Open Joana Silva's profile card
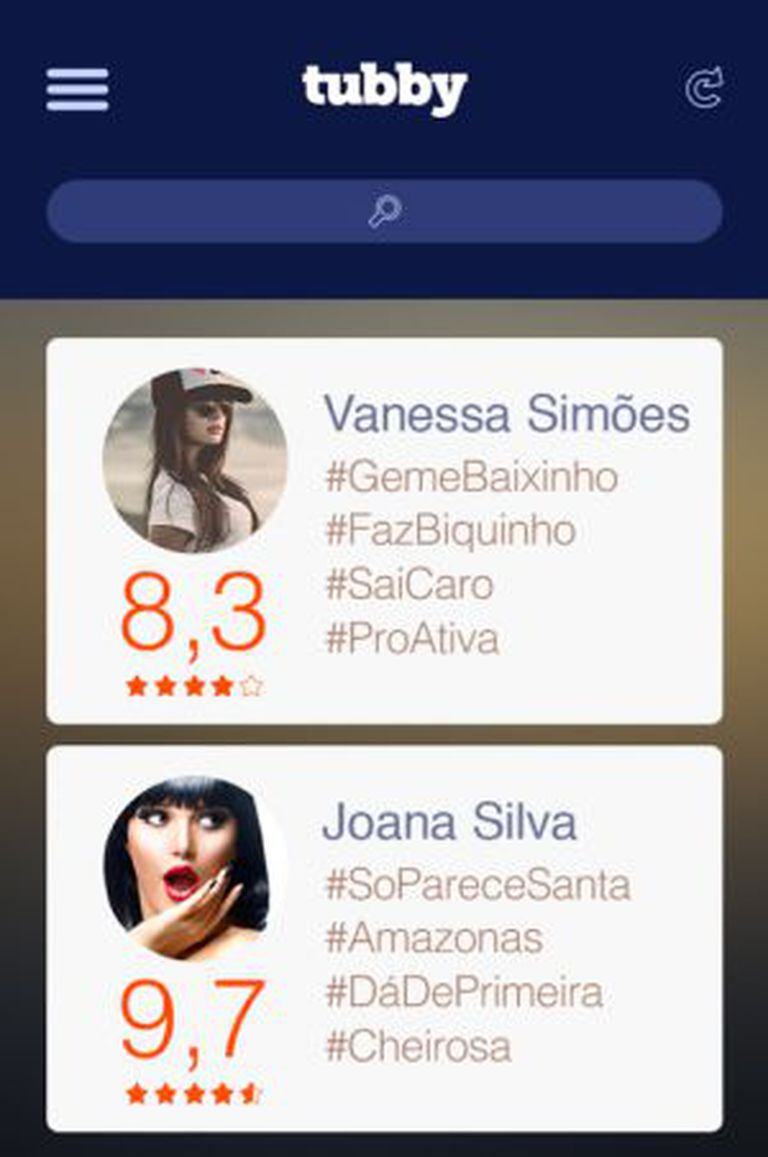Image resolution: width=768 pixels, height=1157 pixels. pyautogui.click(x=384, y=938)
